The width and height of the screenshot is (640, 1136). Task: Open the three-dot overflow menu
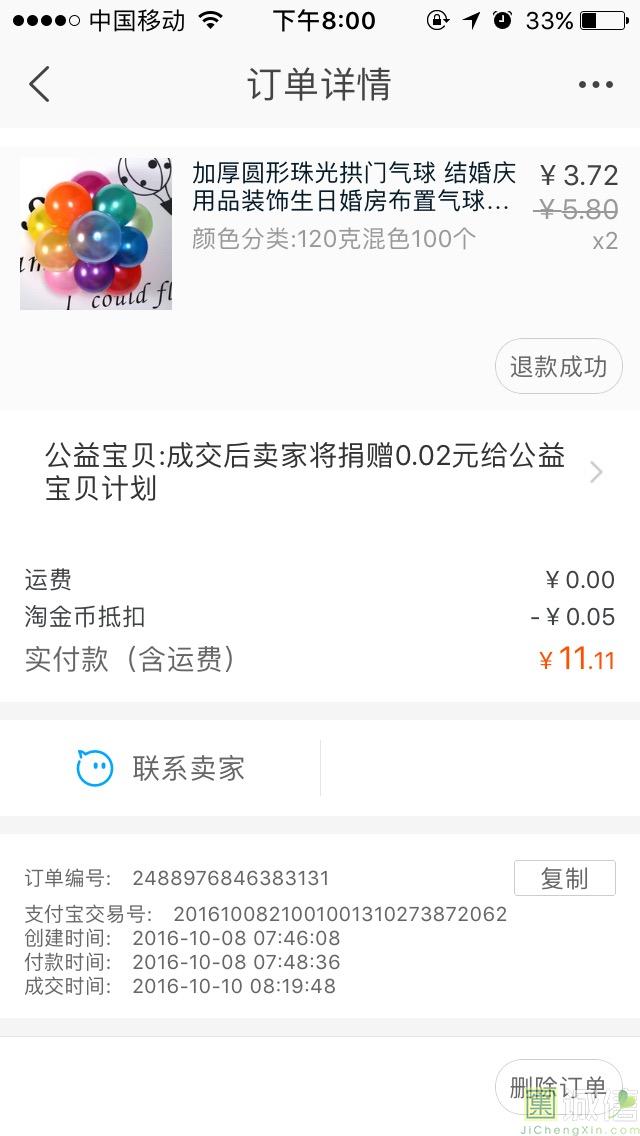(595, 85)
